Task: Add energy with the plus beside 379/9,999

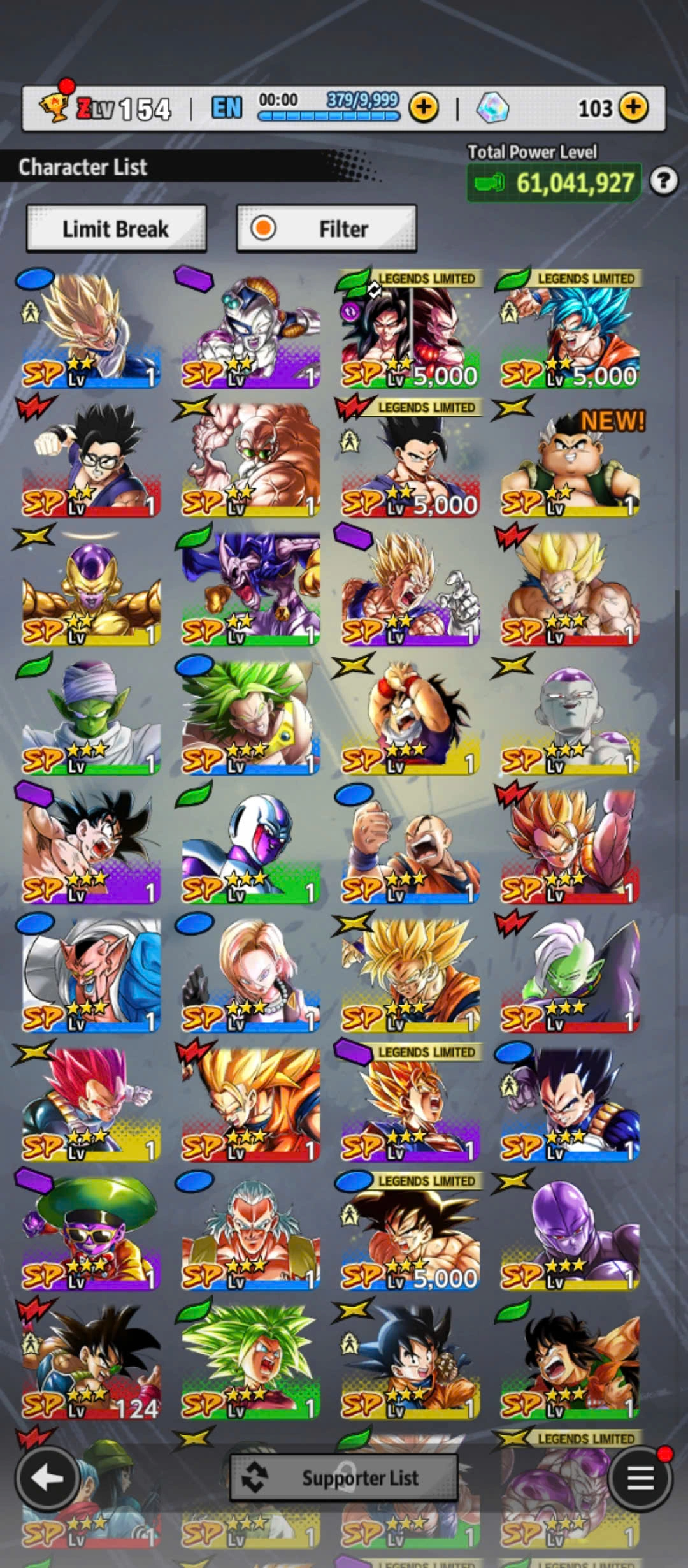Action: (424, 108)
